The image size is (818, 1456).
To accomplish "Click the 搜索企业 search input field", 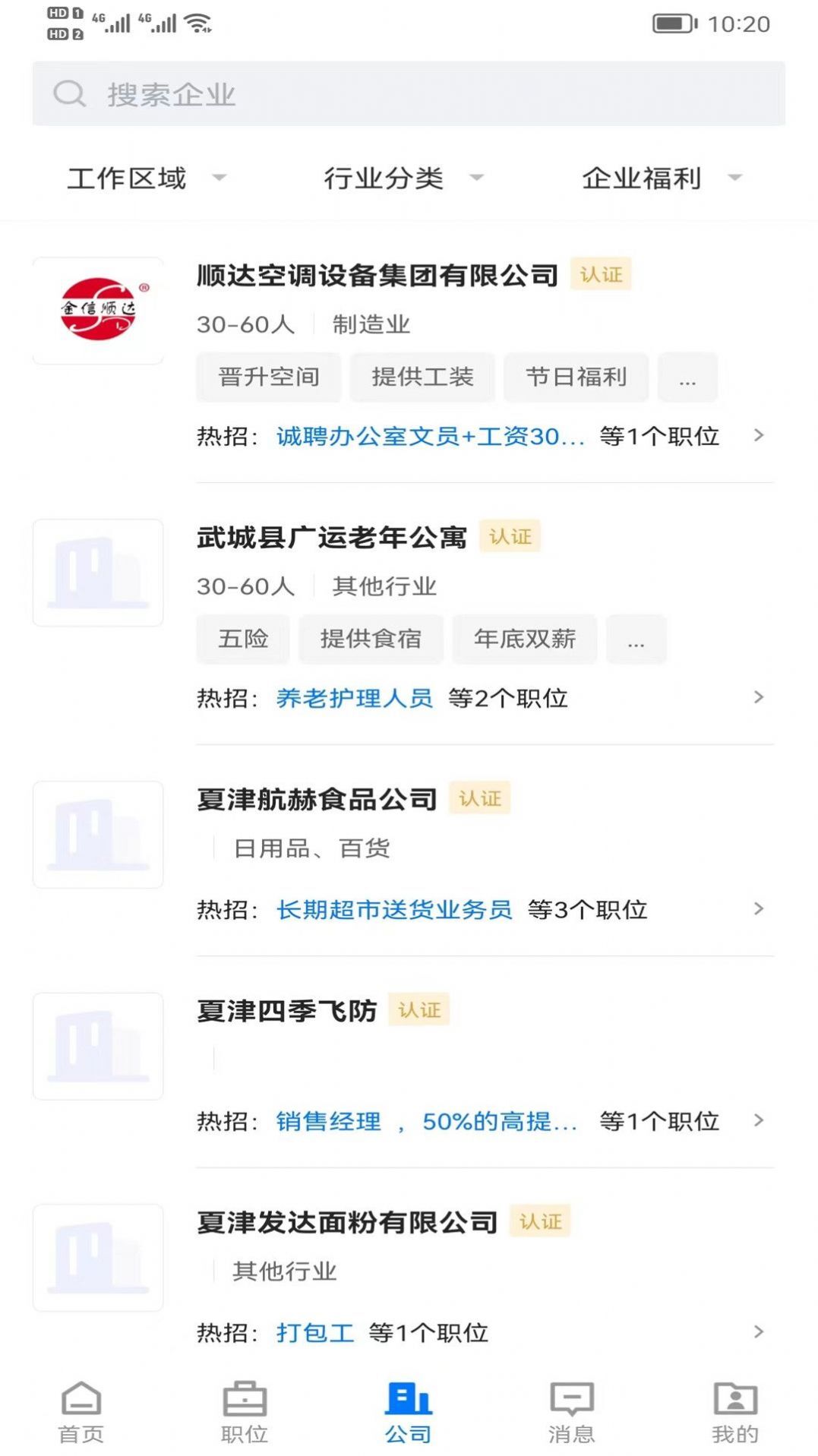I will [304, 94].
